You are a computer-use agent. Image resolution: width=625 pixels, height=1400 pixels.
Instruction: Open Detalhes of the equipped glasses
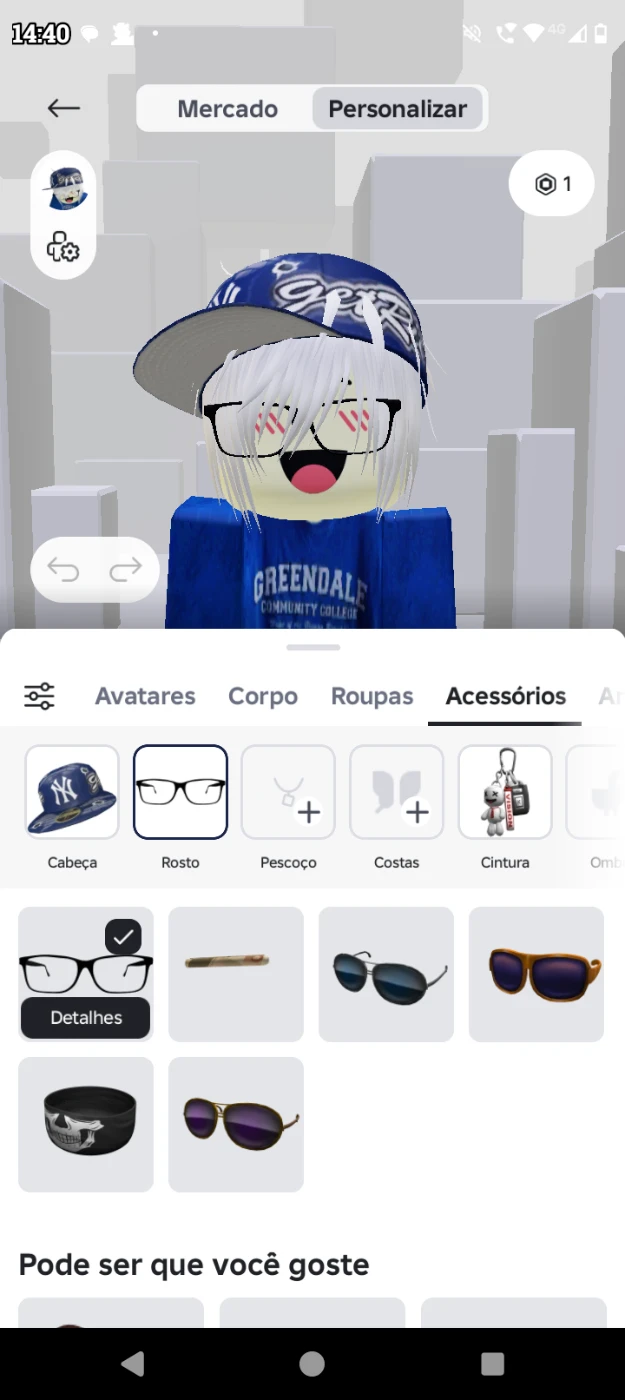tap(86, 1018)
